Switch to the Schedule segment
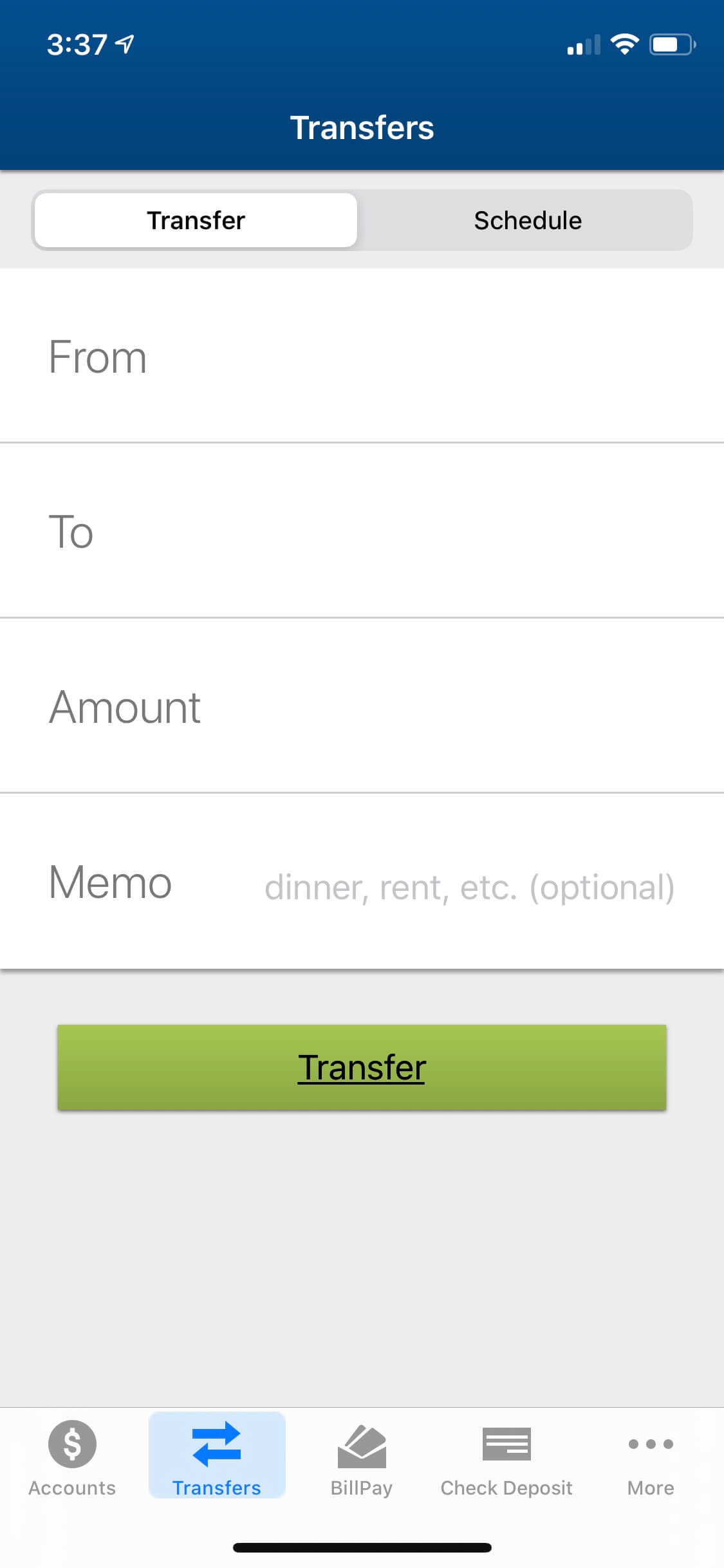Screen dimensions: 724x1568 (528, 220)
